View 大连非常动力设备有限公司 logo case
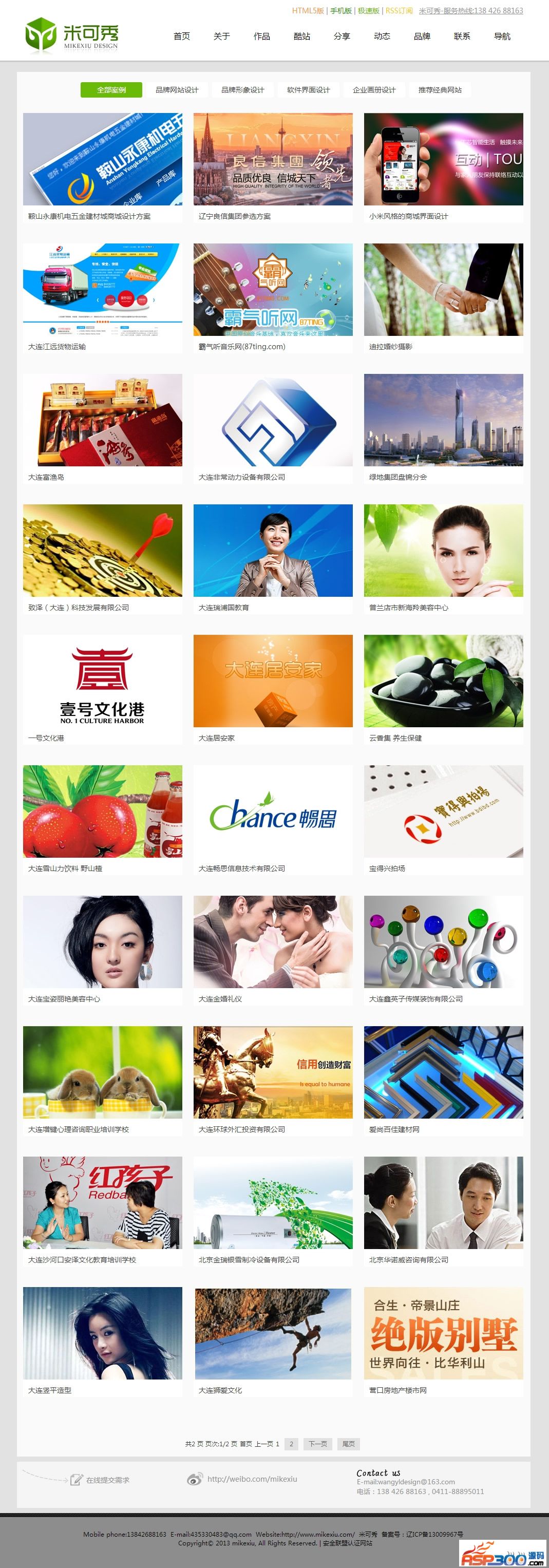The image size is (549, 1568). [x=273, y=420]
